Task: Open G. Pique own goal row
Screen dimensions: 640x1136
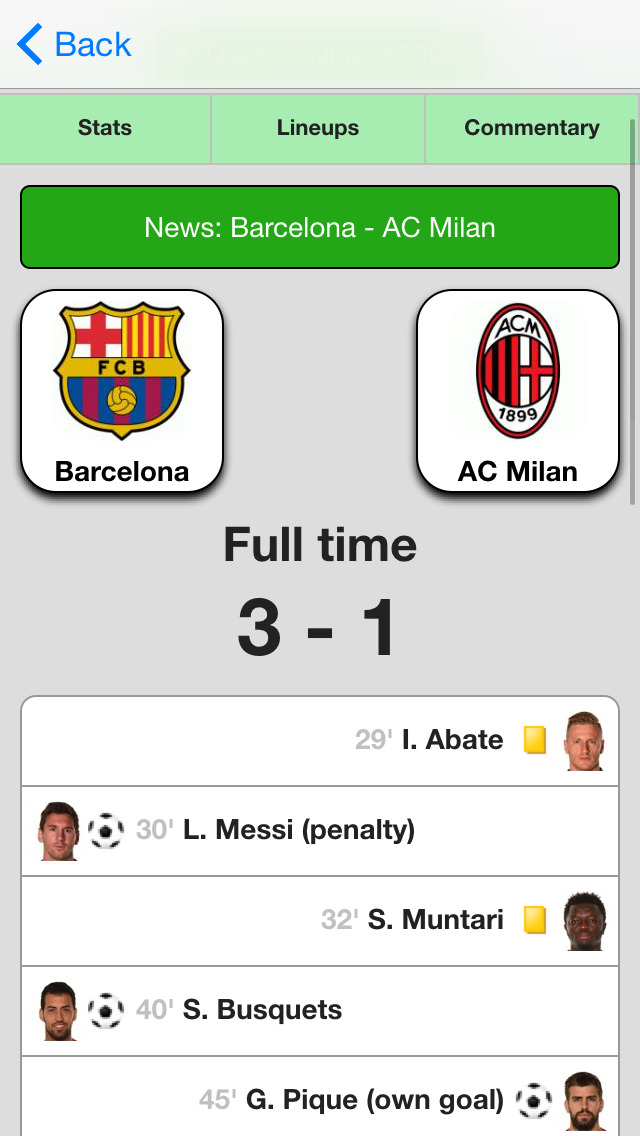Action: (x=320, y=1100)
